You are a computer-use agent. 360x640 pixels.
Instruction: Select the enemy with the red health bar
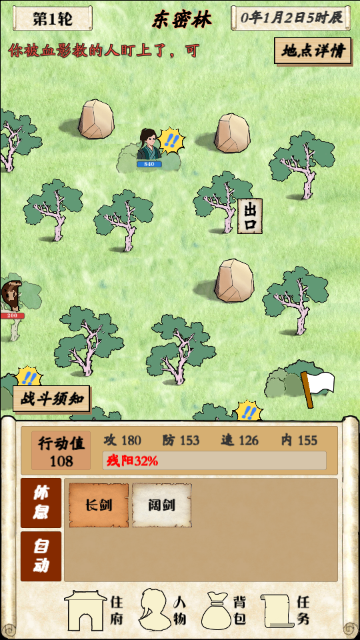point(11,299)
